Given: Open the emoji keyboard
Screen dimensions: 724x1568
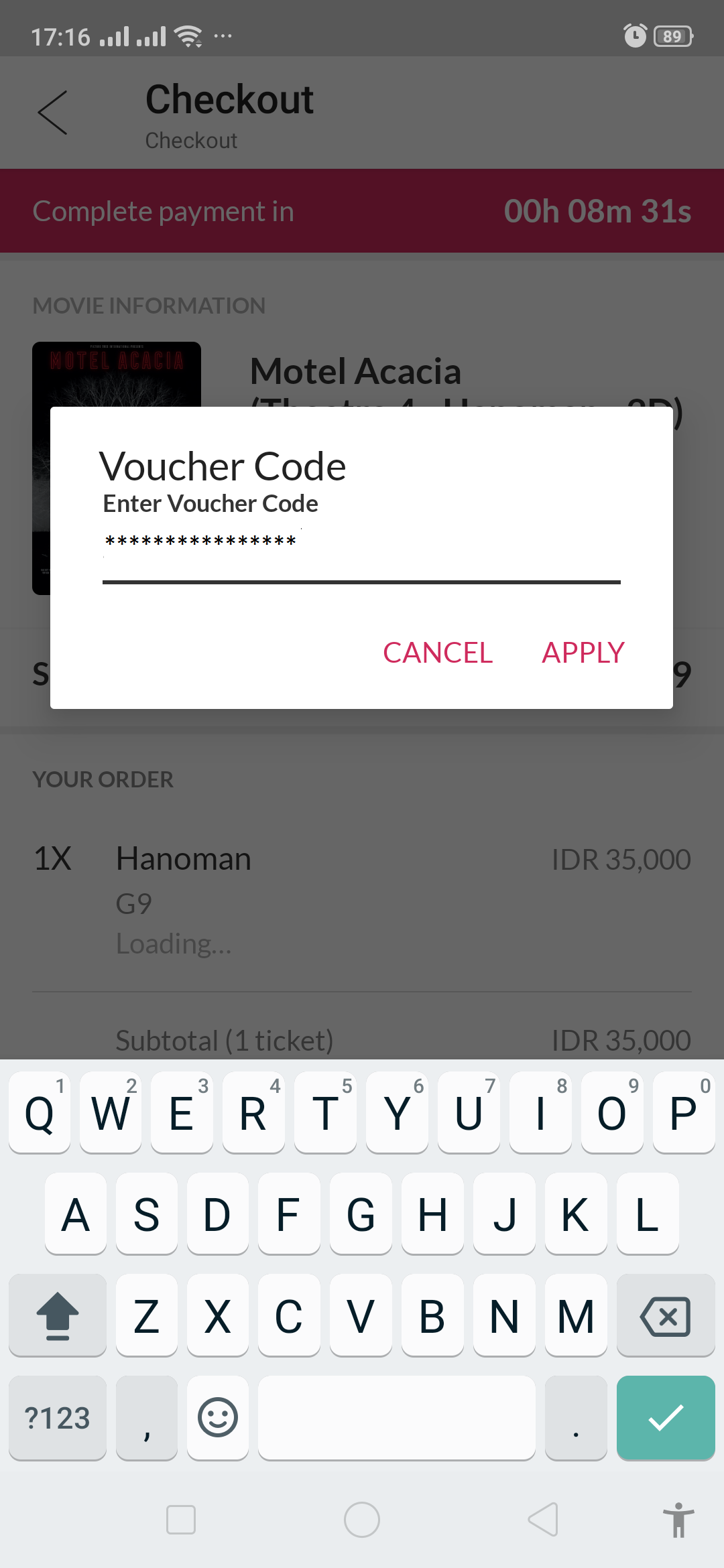Looking at the screenshot, I should click(218, 1417).
